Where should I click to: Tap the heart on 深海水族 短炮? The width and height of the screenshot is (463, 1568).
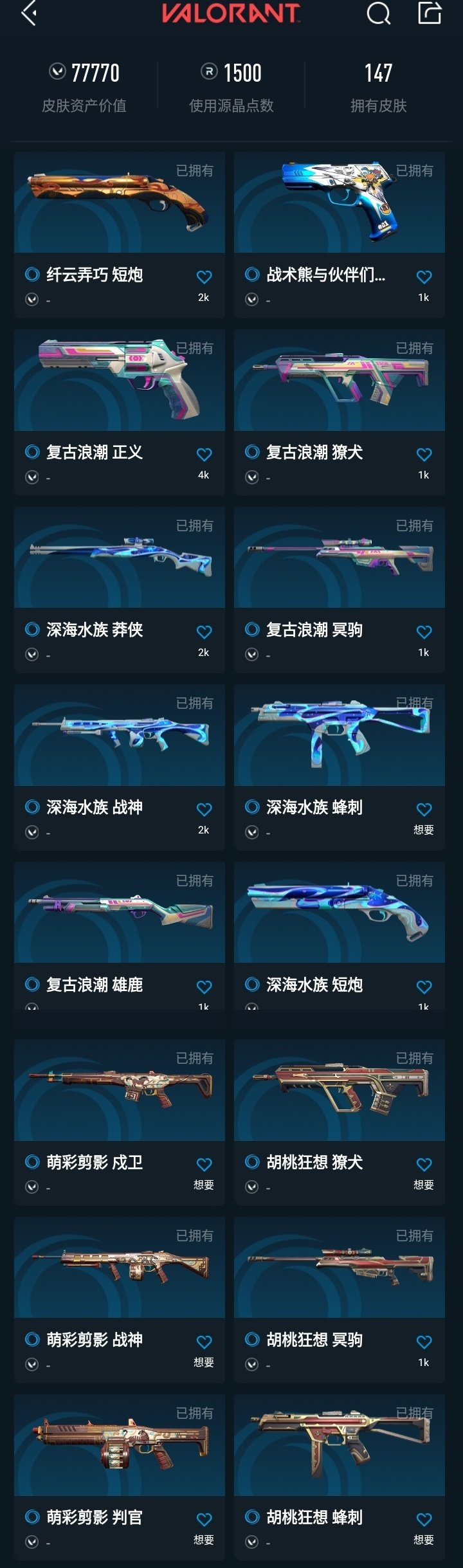(x=424, y=987)
